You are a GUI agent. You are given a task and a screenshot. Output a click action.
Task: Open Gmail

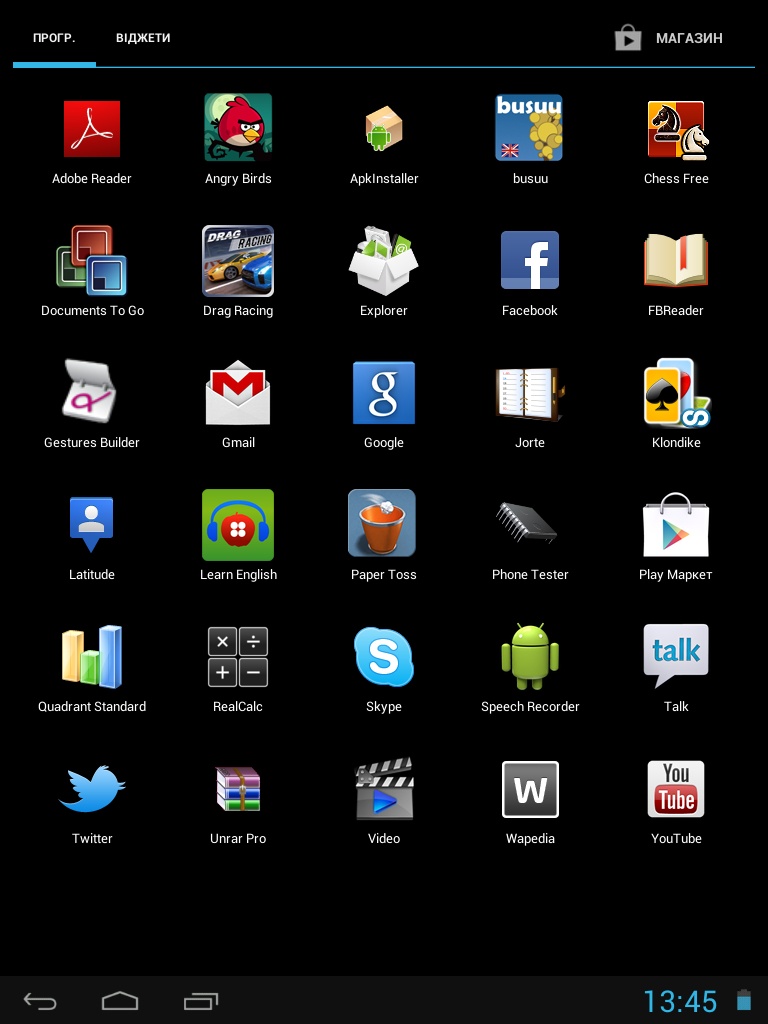click(238, 394)
